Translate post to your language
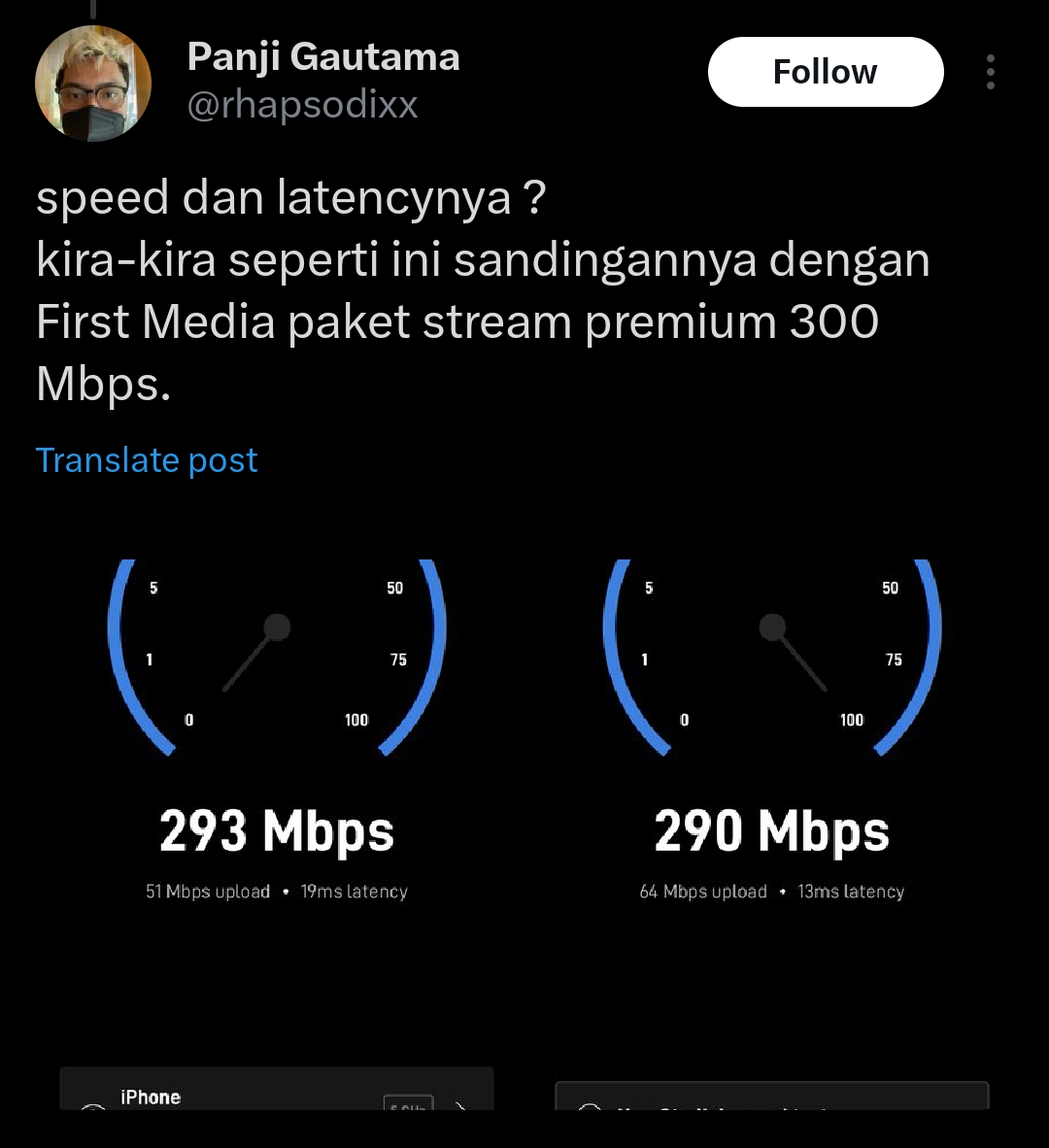This screenshot has width=1049, height=1148. coord(147,459)
